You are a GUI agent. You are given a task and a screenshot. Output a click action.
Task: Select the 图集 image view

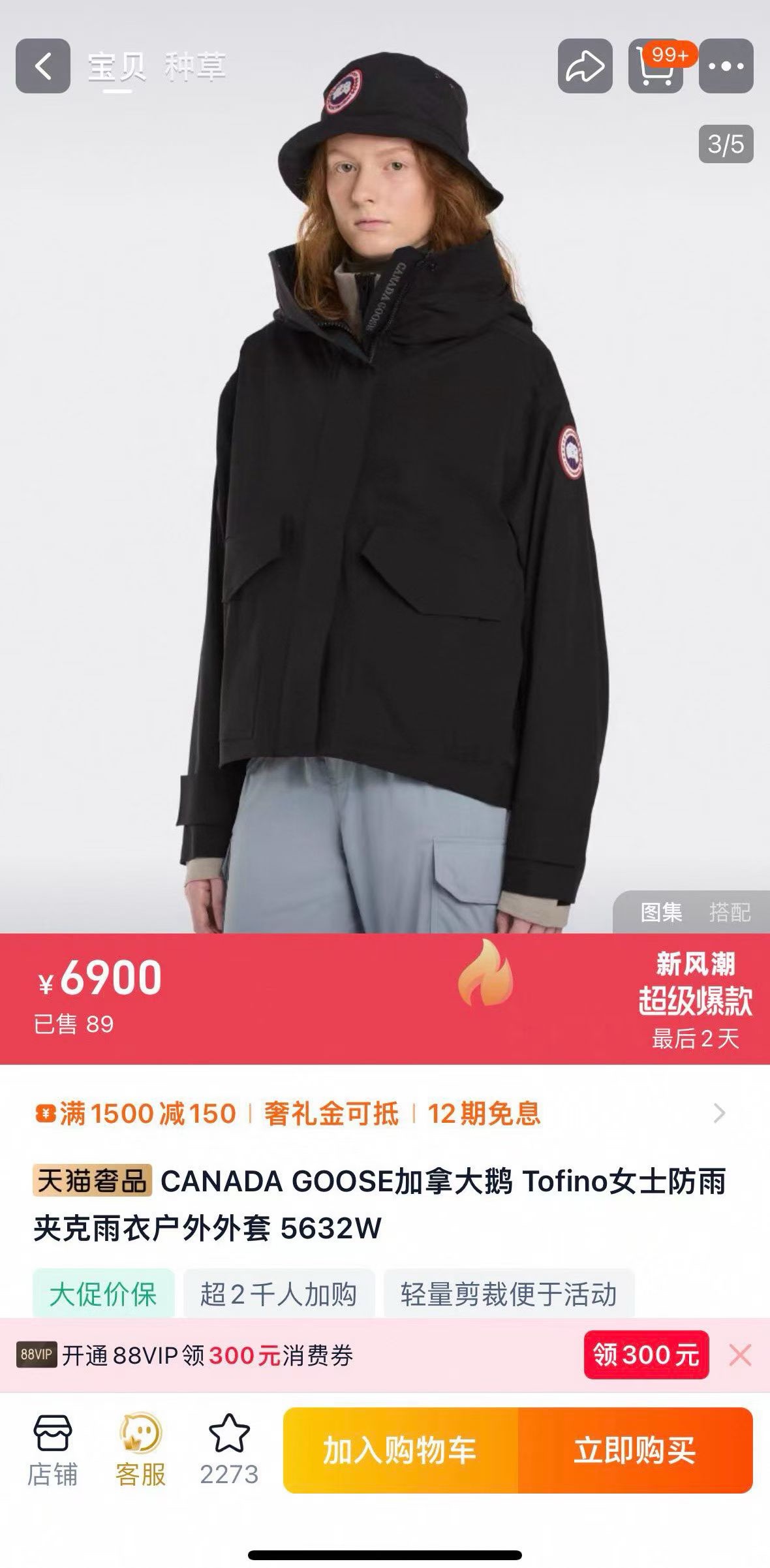[x=661, y=911]
